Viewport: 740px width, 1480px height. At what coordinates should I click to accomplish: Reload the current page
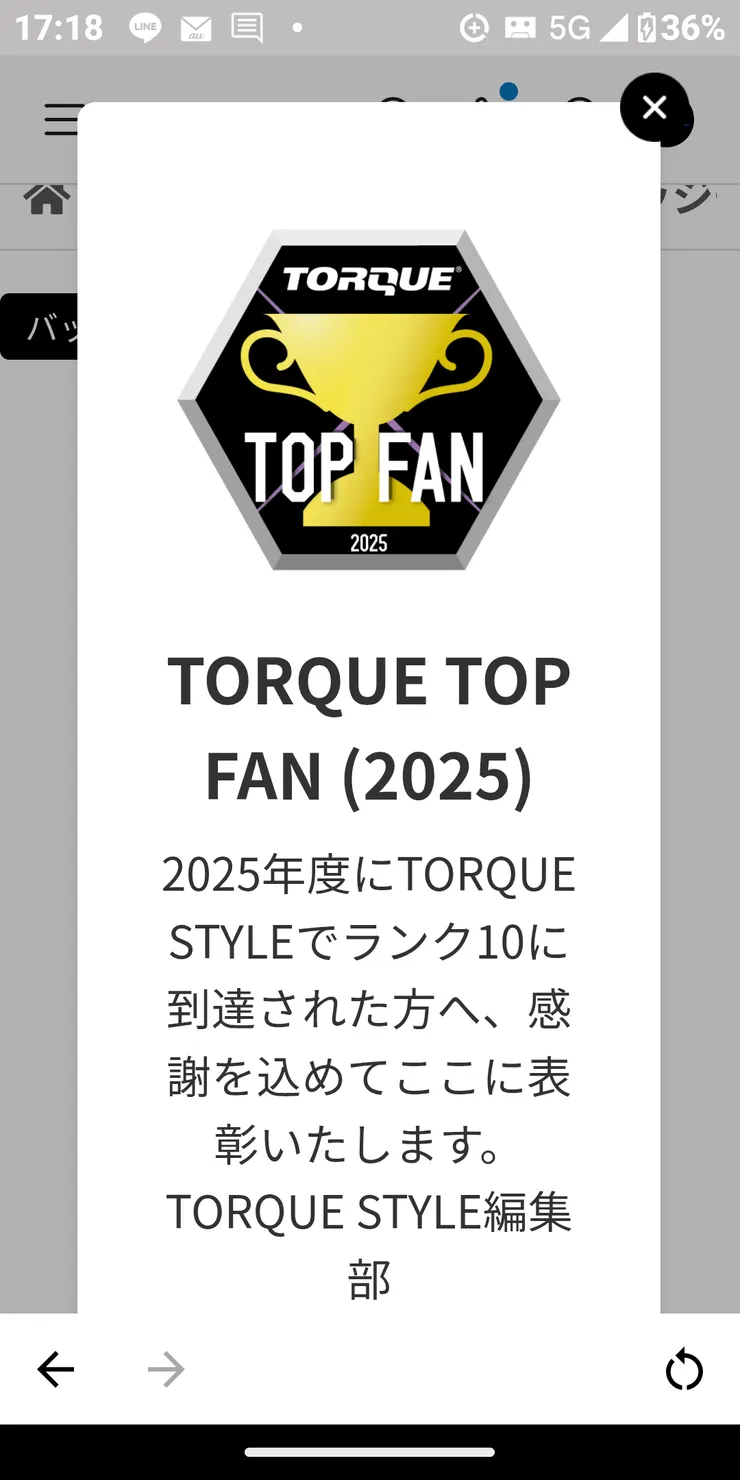click(x=684, y=1369)
